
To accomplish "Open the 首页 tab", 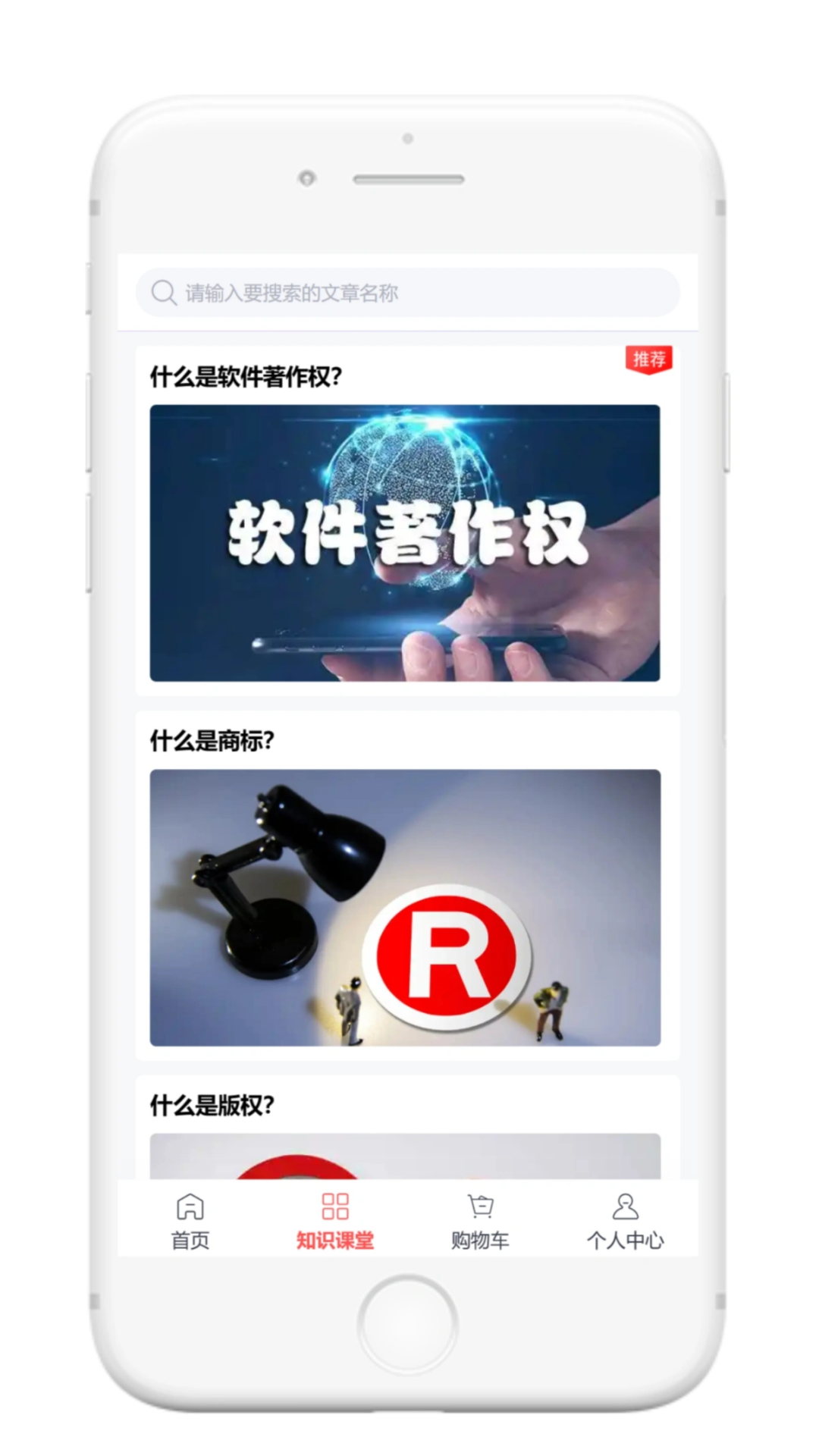I will [x=190, y=1241].
